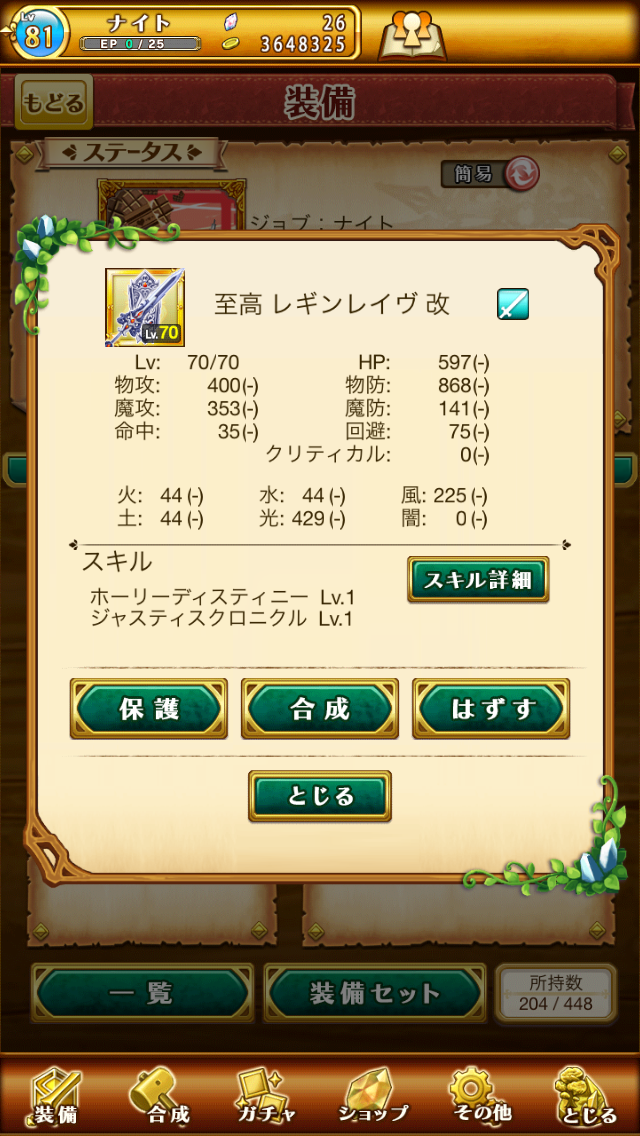Protect the weapon with 保護 button

[x=149, y=709]
